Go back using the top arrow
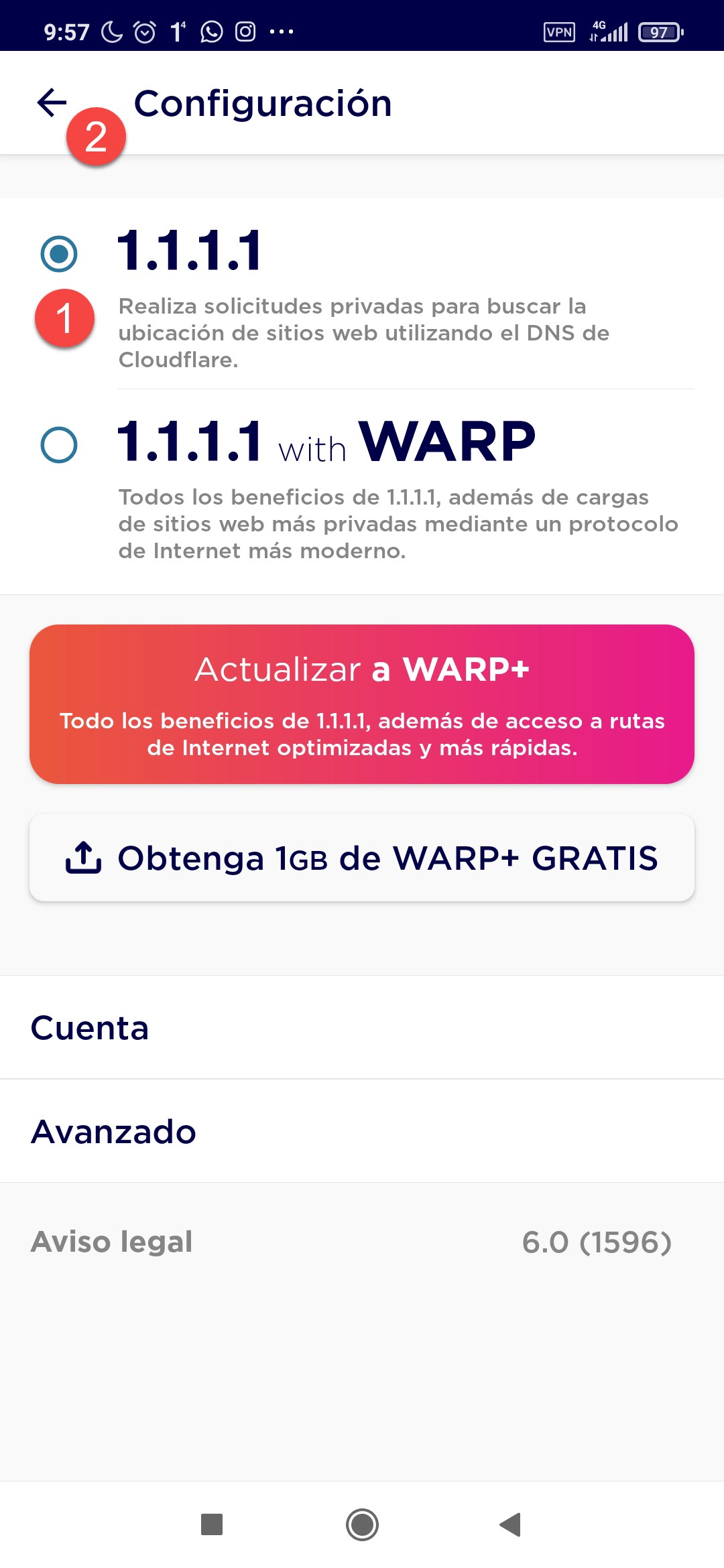 point(52,103)
